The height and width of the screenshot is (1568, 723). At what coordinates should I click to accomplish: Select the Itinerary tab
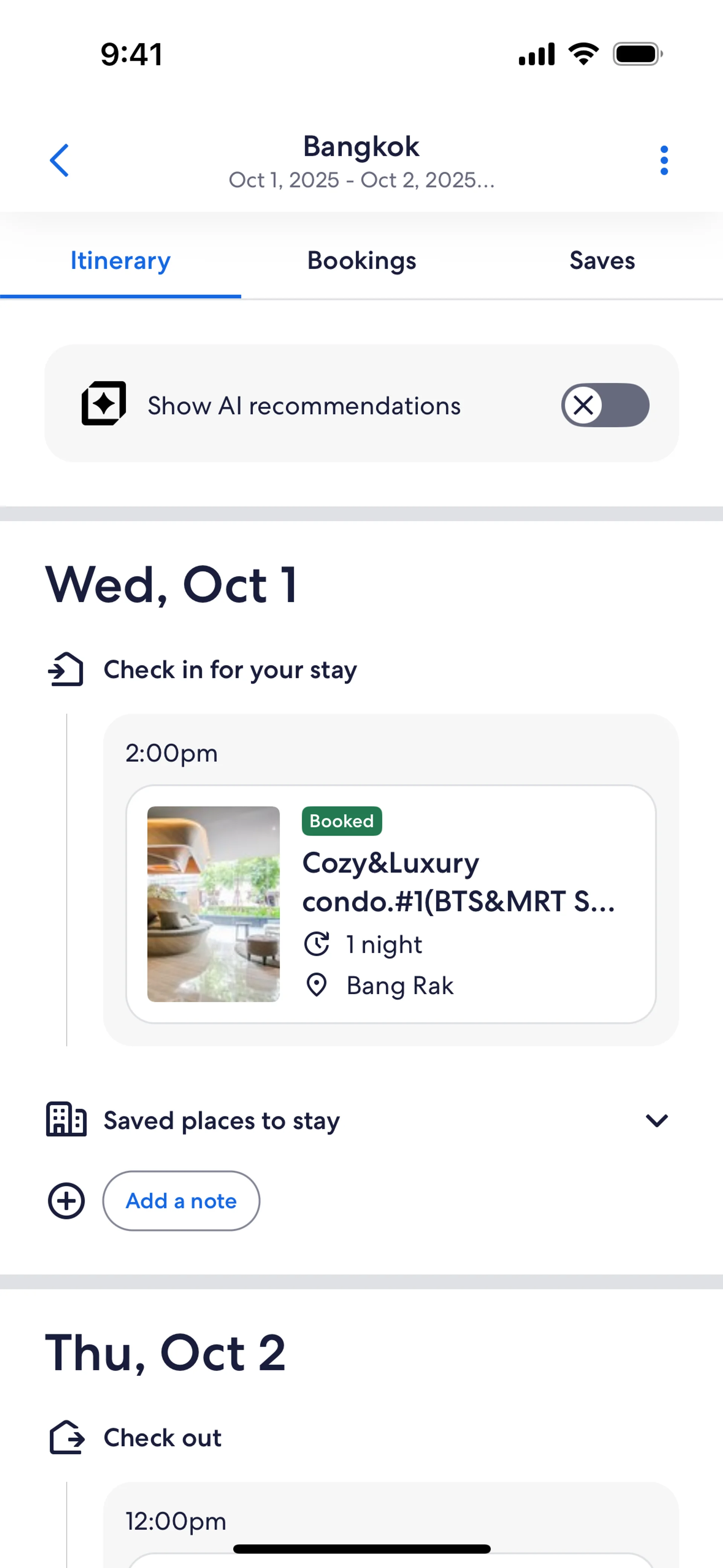point(120,261)
